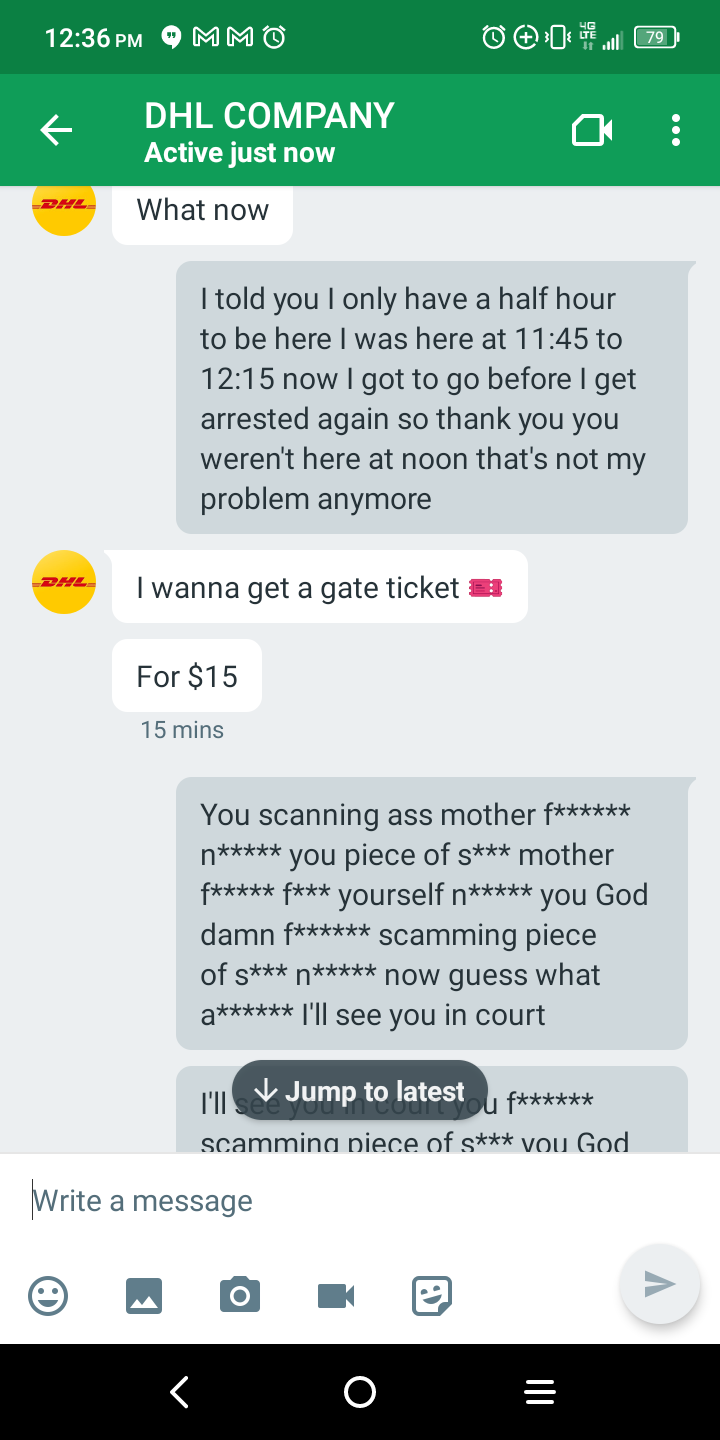The image size is (720, 1440).
Task: Start a video call with DHL COMPANY
Action: [x=590, y=130]
